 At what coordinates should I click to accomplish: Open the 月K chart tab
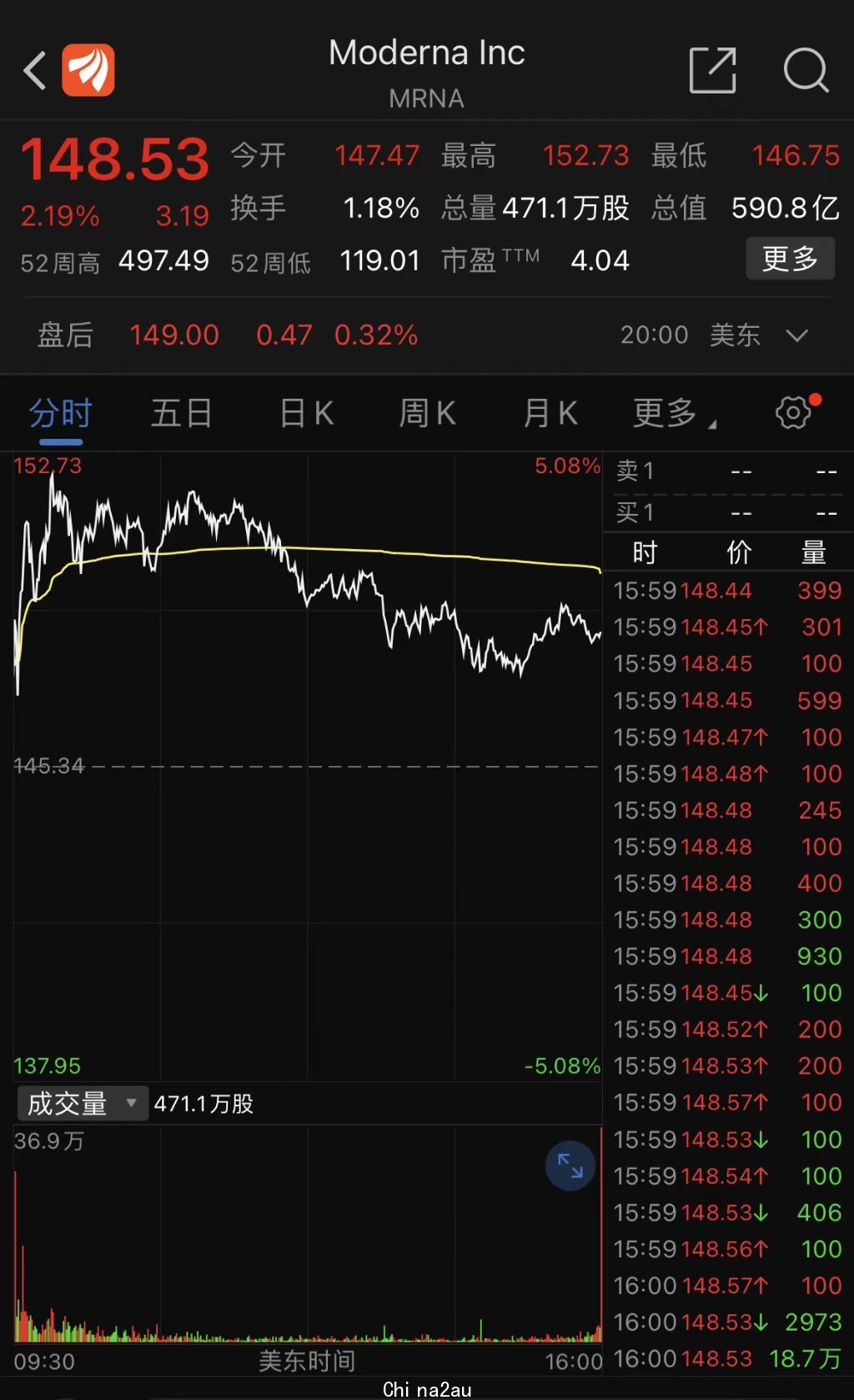click(550, 413)
